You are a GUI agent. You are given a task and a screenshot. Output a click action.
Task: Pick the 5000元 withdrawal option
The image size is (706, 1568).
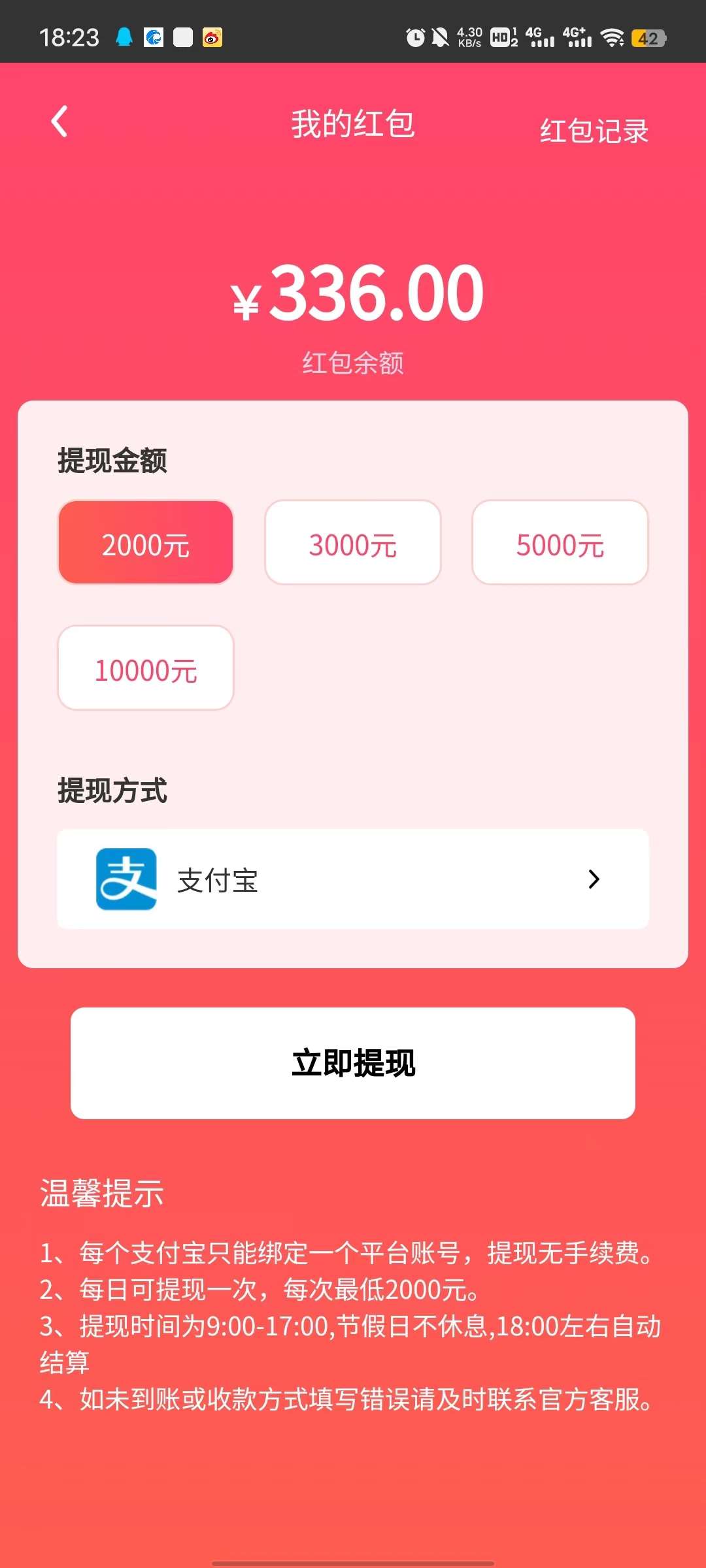(x=560, y=542)
